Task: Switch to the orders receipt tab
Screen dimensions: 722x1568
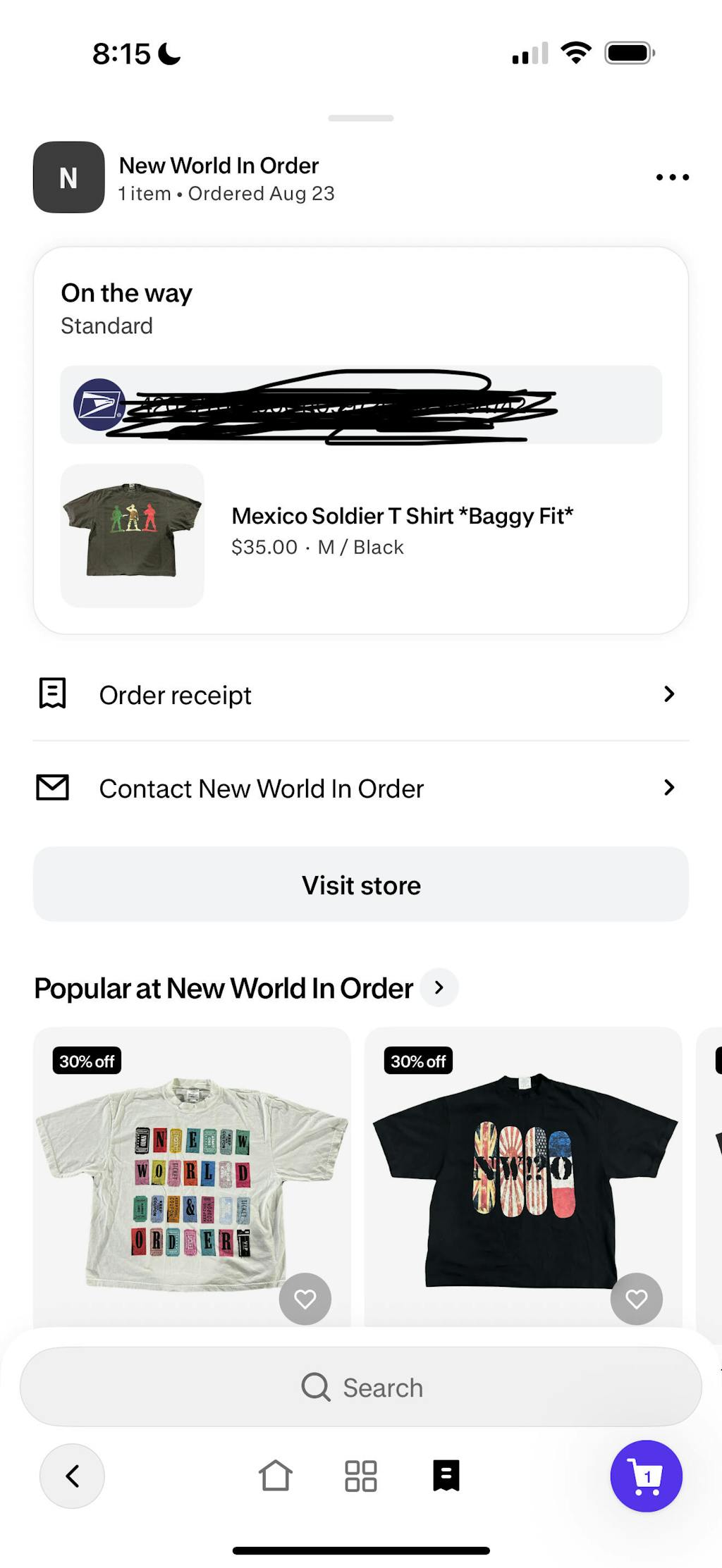Action: click(x=446, y=1476)
